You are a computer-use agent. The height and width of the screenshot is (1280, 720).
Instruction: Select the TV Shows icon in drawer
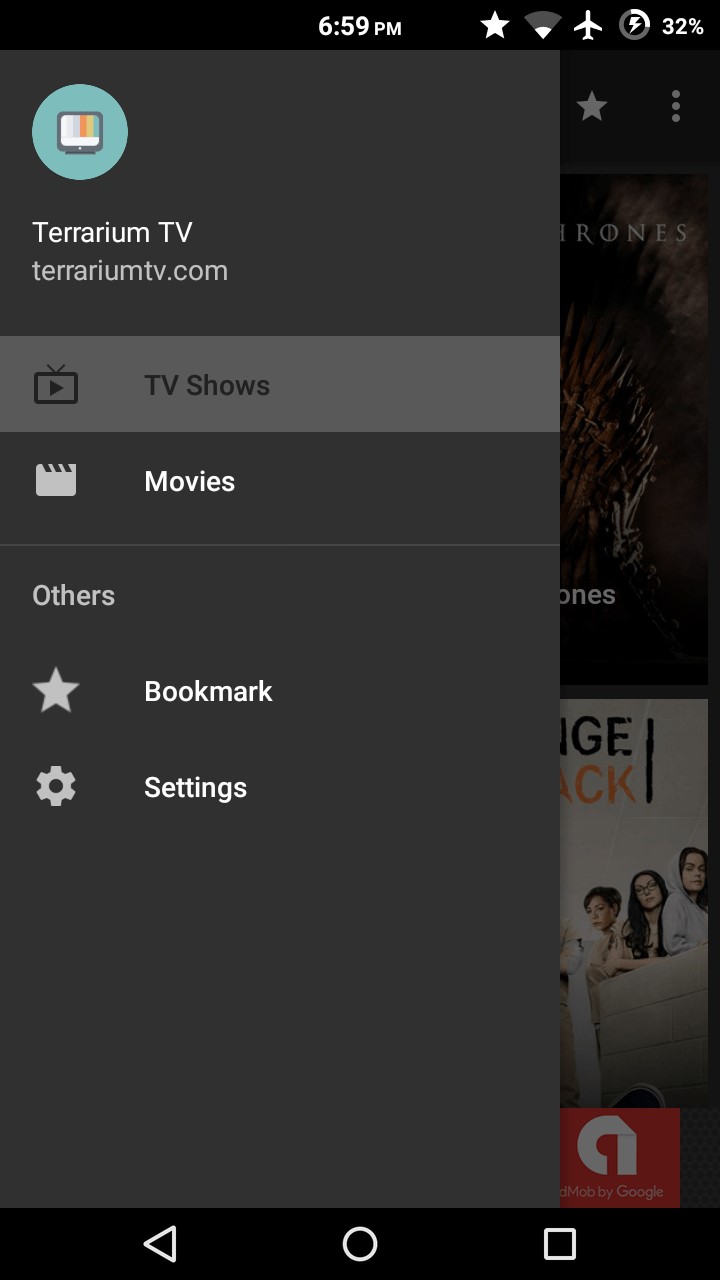click(x=56, y=384)
